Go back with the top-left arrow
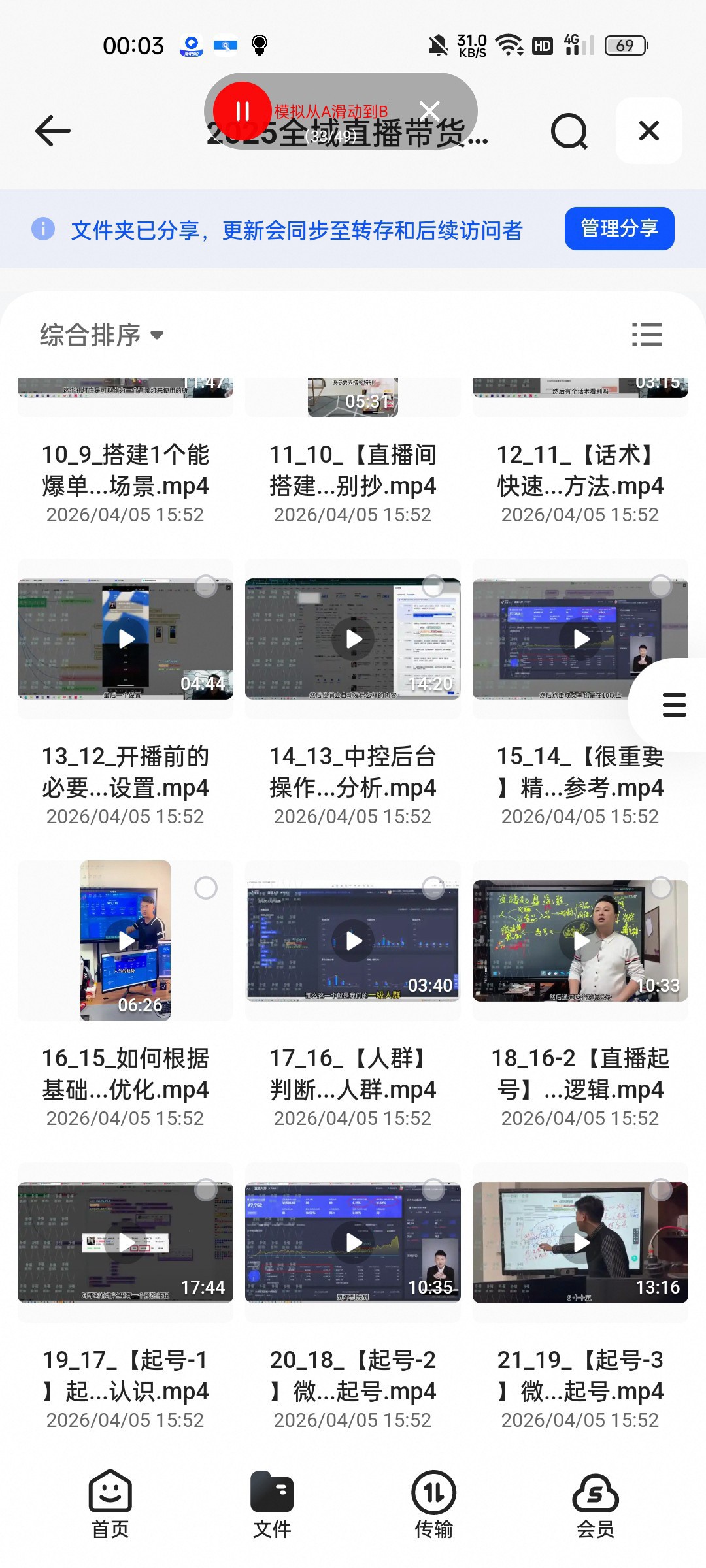 (52, 131)
